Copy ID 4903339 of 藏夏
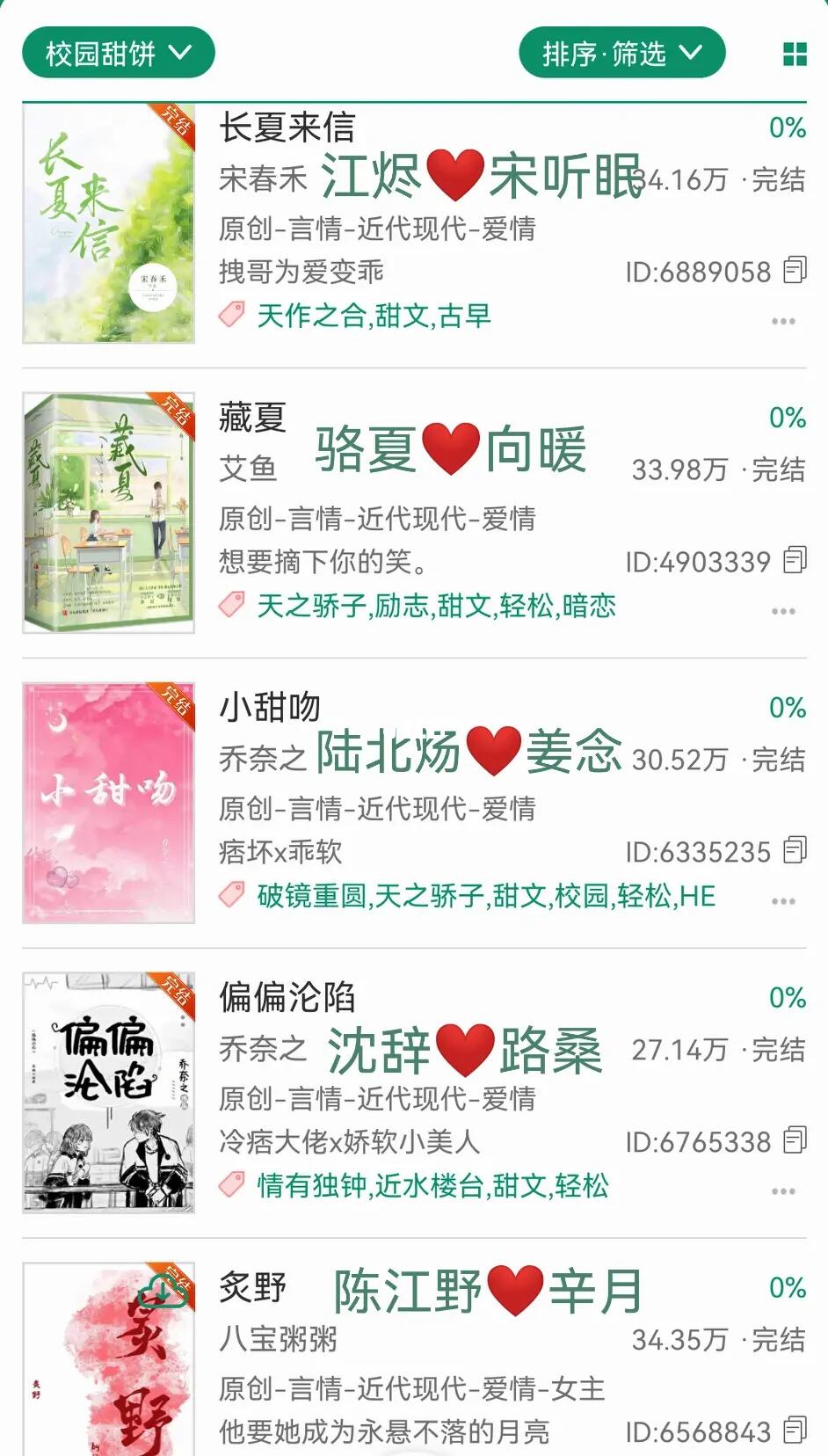828x1456 pixels. 794,560
